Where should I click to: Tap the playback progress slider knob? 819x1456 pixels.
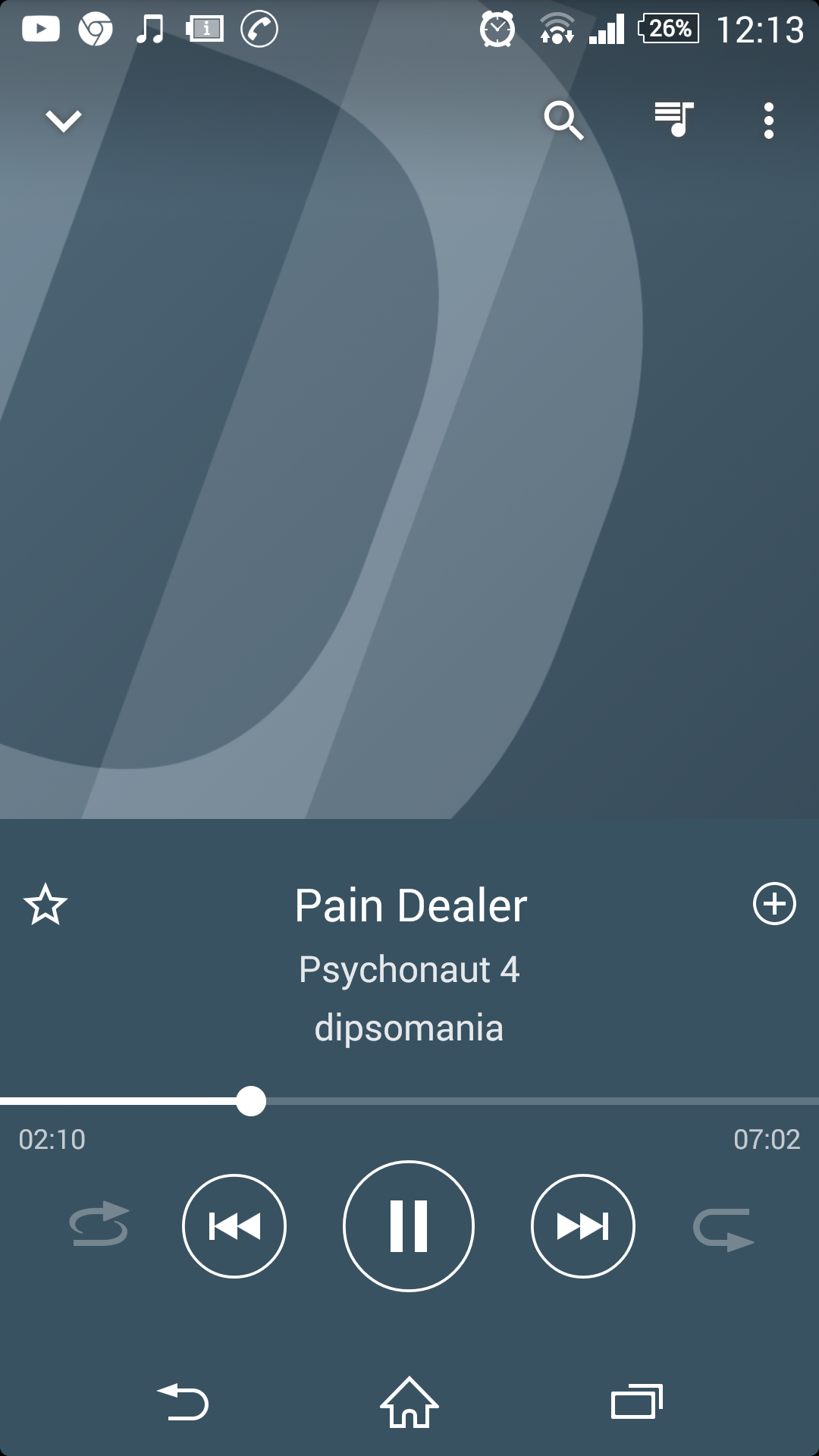tap(251, 1101)
